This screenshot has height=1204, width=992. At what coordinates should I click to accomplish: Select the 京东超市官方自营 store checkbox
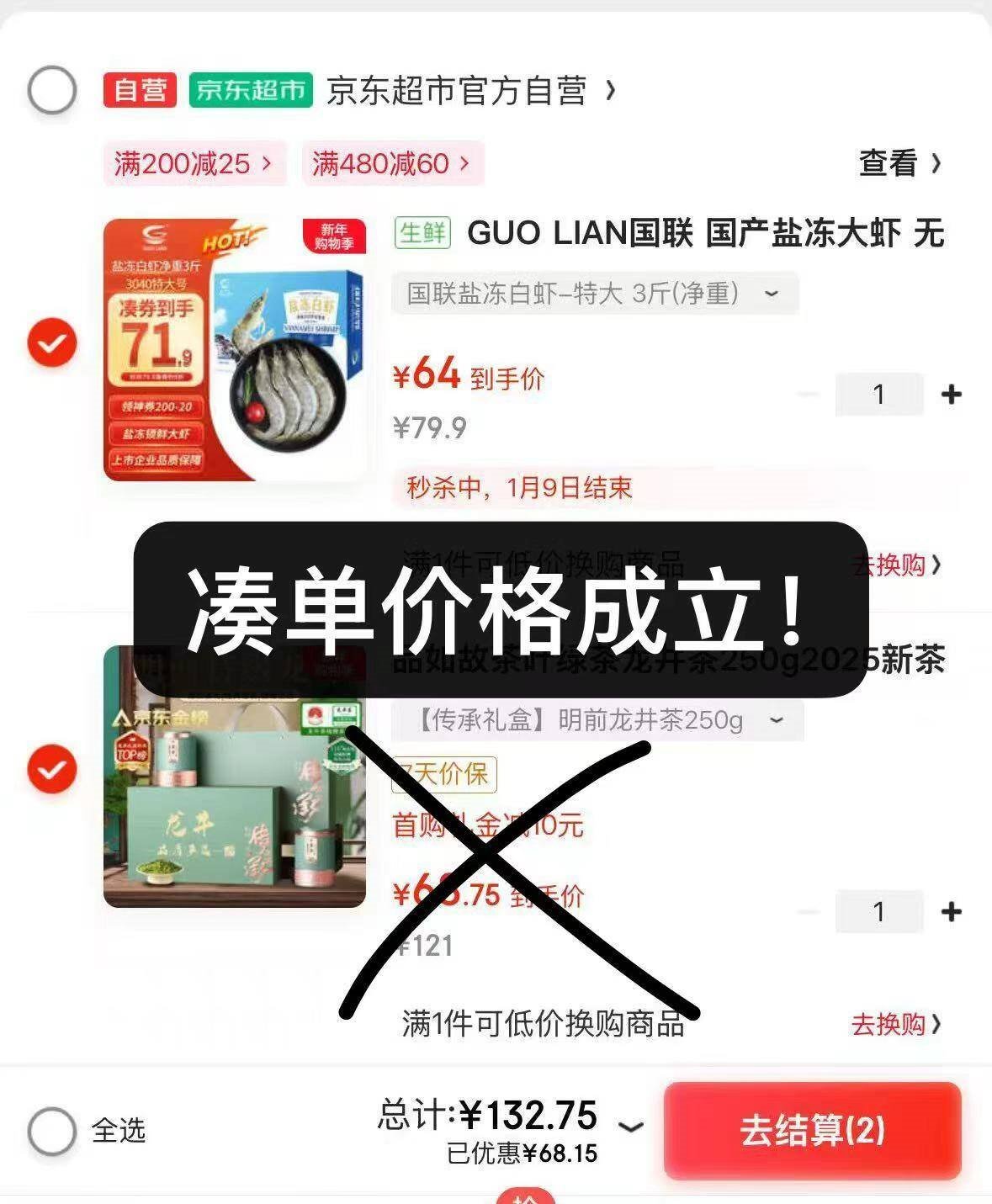point(52,90)
